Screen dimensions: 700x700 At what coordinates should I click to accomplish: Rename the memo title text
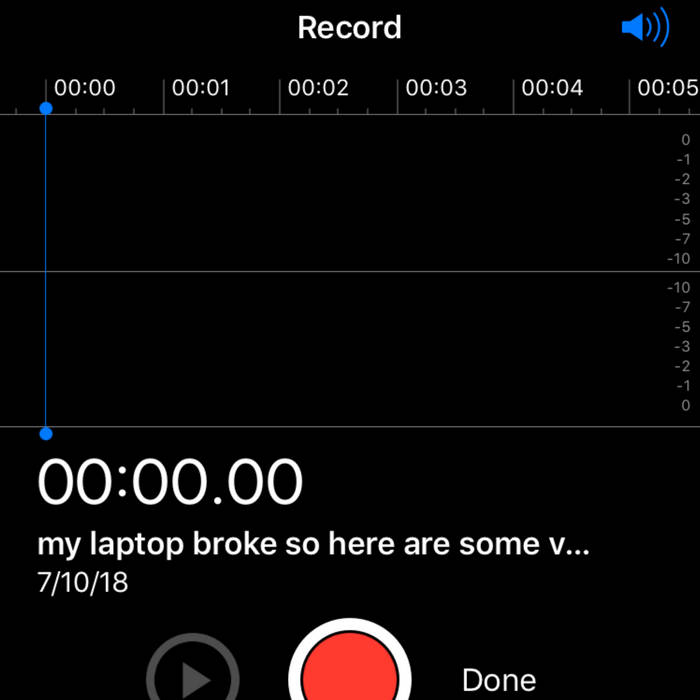click(314, 545)
